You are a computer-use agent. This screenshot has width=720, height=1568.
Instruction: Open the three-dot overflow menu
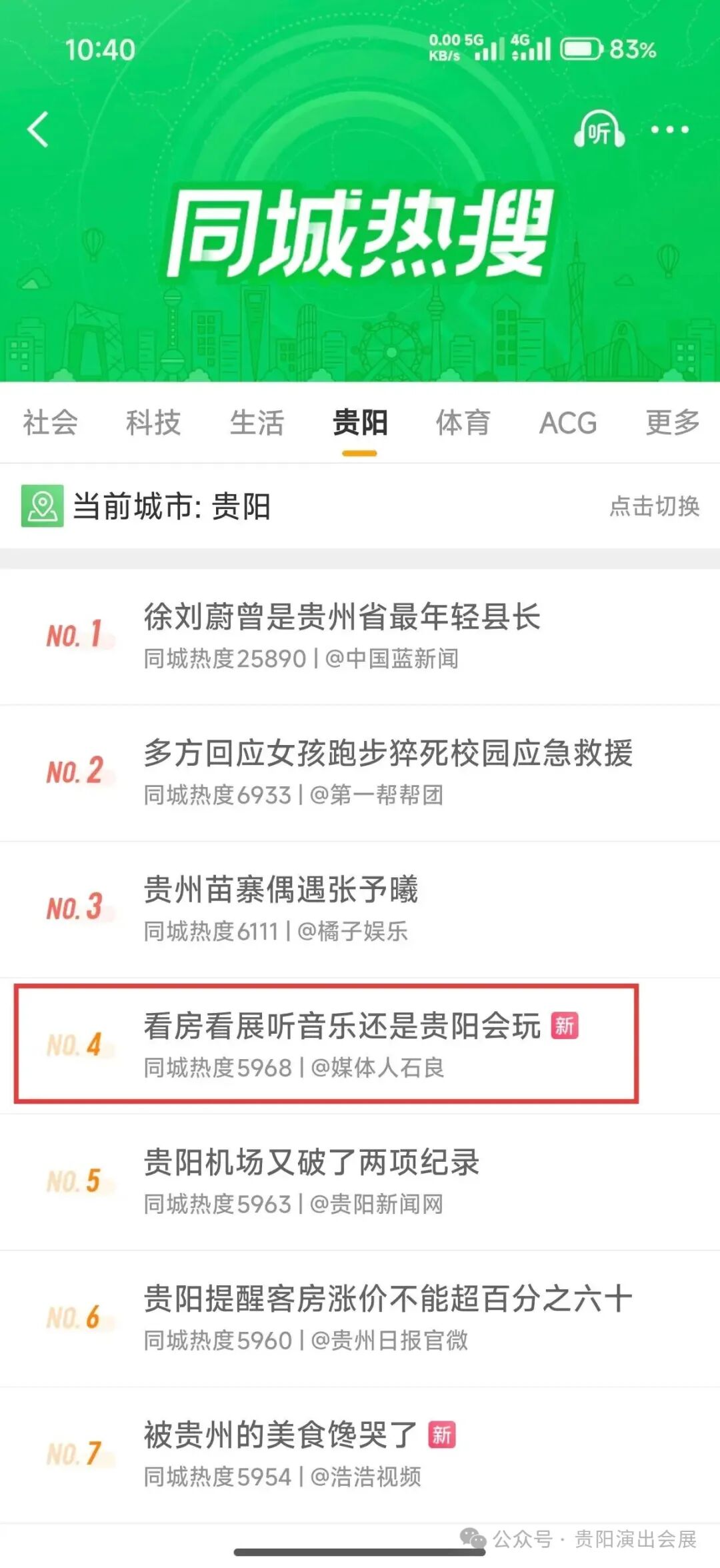point(669,129)
